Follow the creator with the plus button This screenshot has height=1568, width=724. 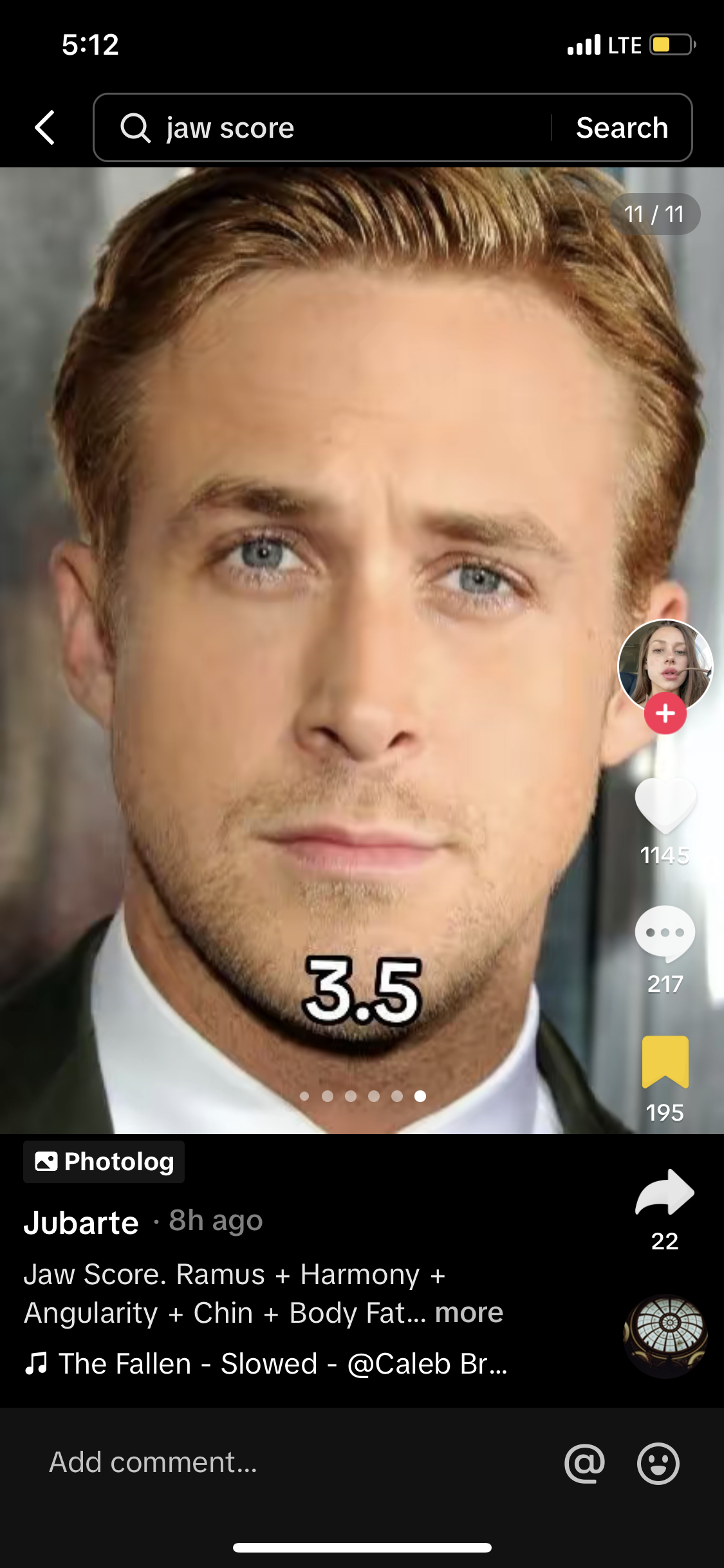pyautogui.click(x=665, y=713)
